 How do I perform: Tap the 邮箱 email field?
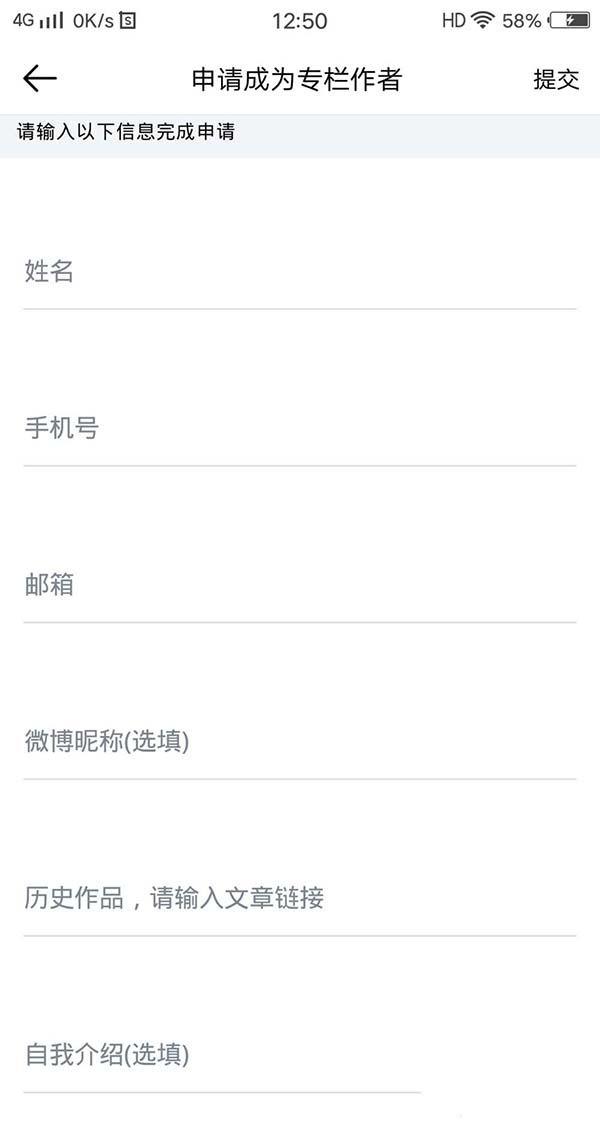[x=299, y=586]
